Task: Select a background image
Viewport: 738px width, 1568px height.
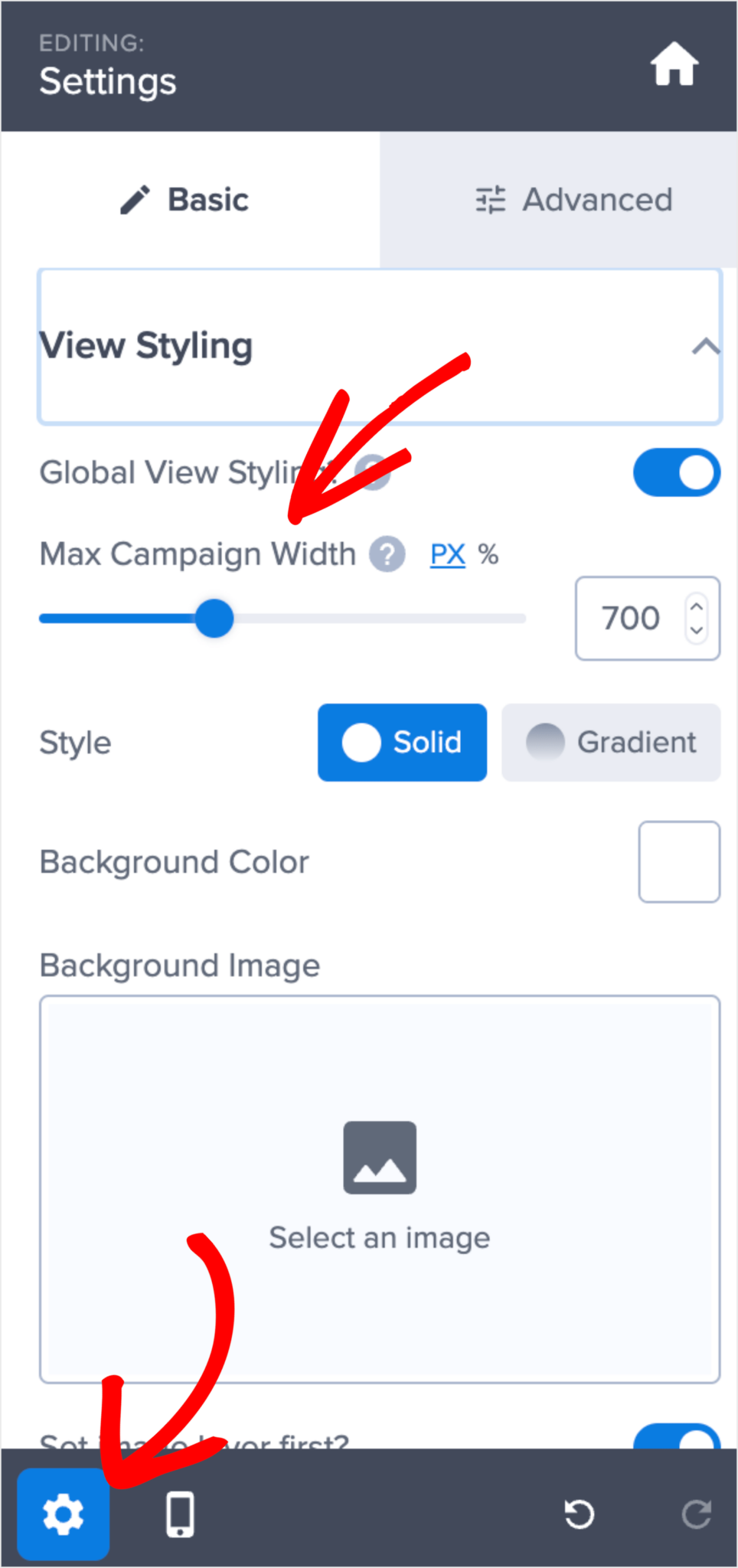Action: 380,1189
